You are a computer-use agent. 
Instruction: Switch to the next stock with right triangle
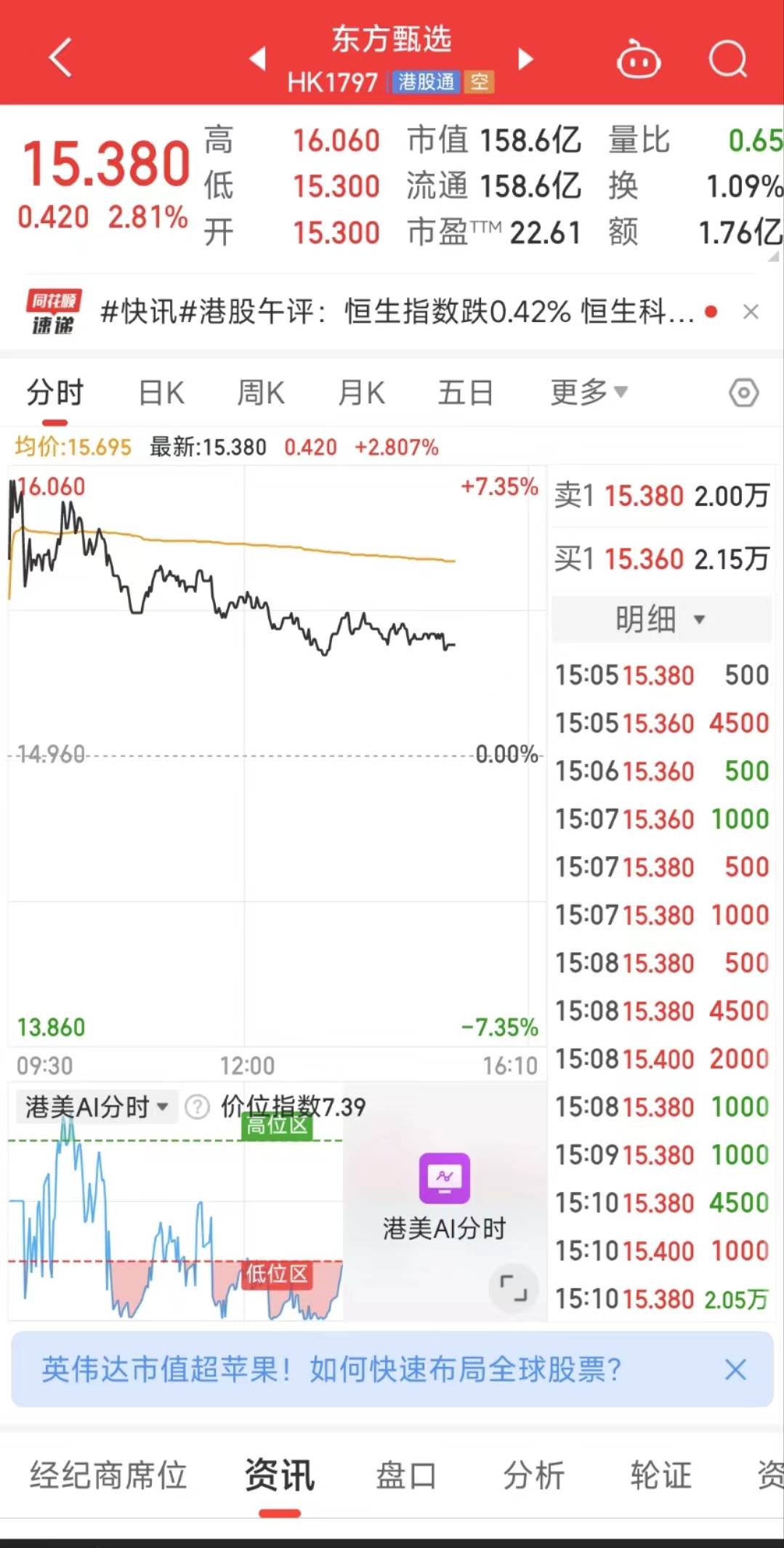(x=525, y=59)
